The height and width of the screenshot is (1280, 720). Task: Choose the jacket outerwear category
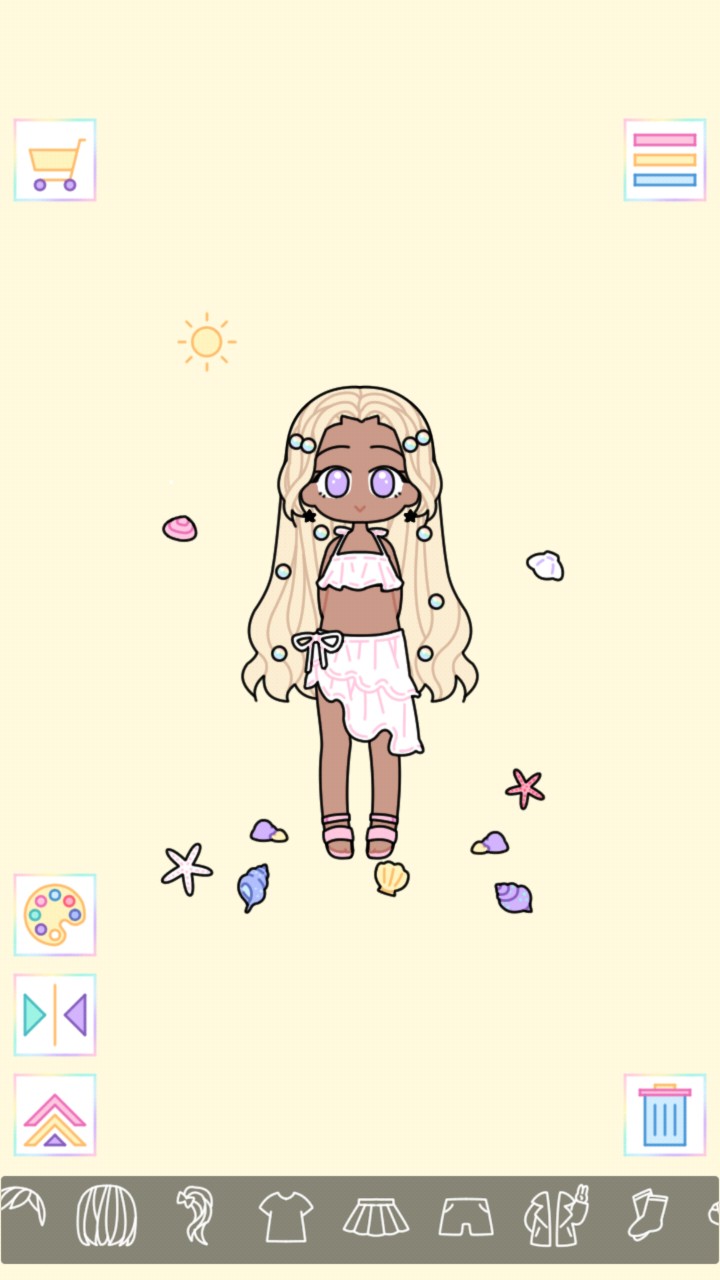click(x=556, y=1215)
